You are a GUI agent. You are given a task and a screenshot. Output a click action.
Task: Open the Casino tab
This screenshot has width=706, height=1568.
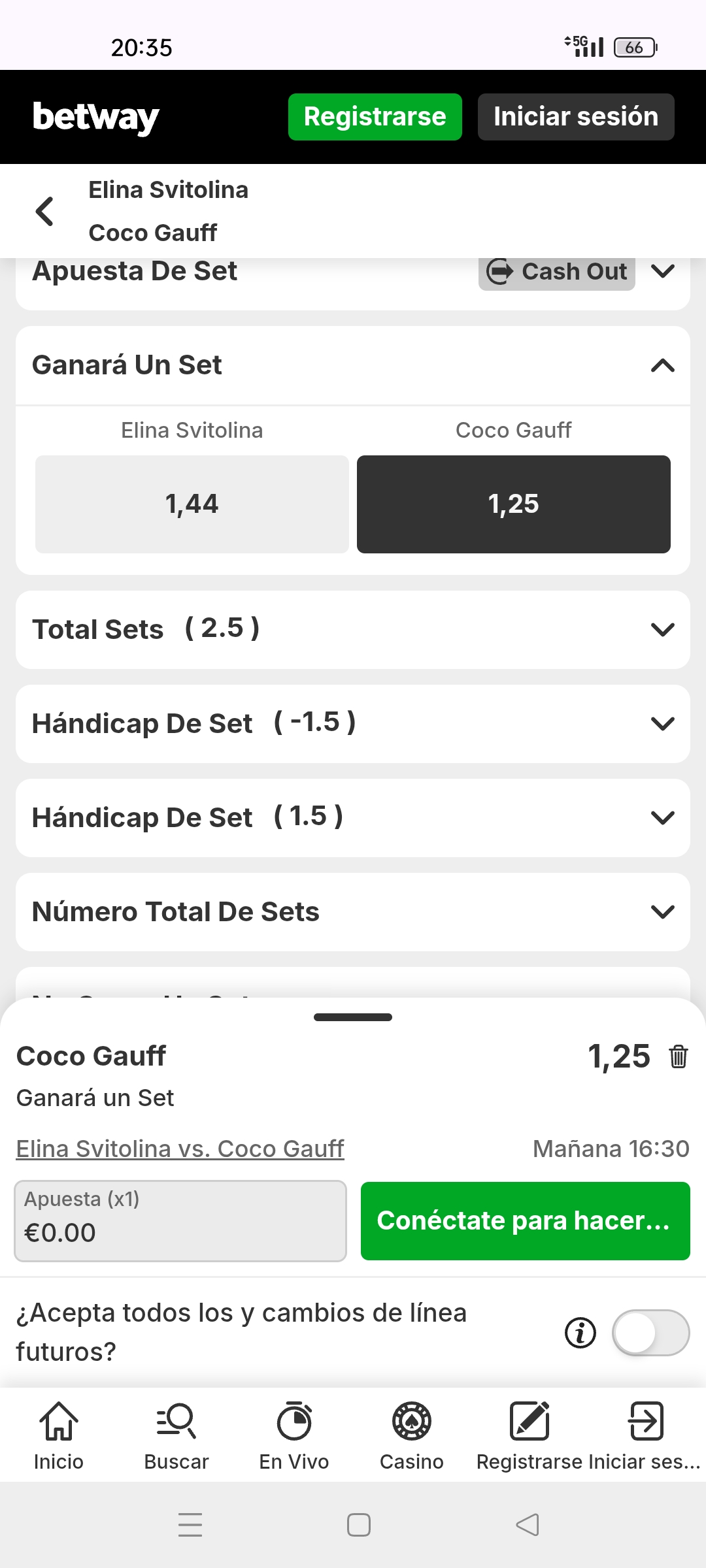(x=412, y=1435)
